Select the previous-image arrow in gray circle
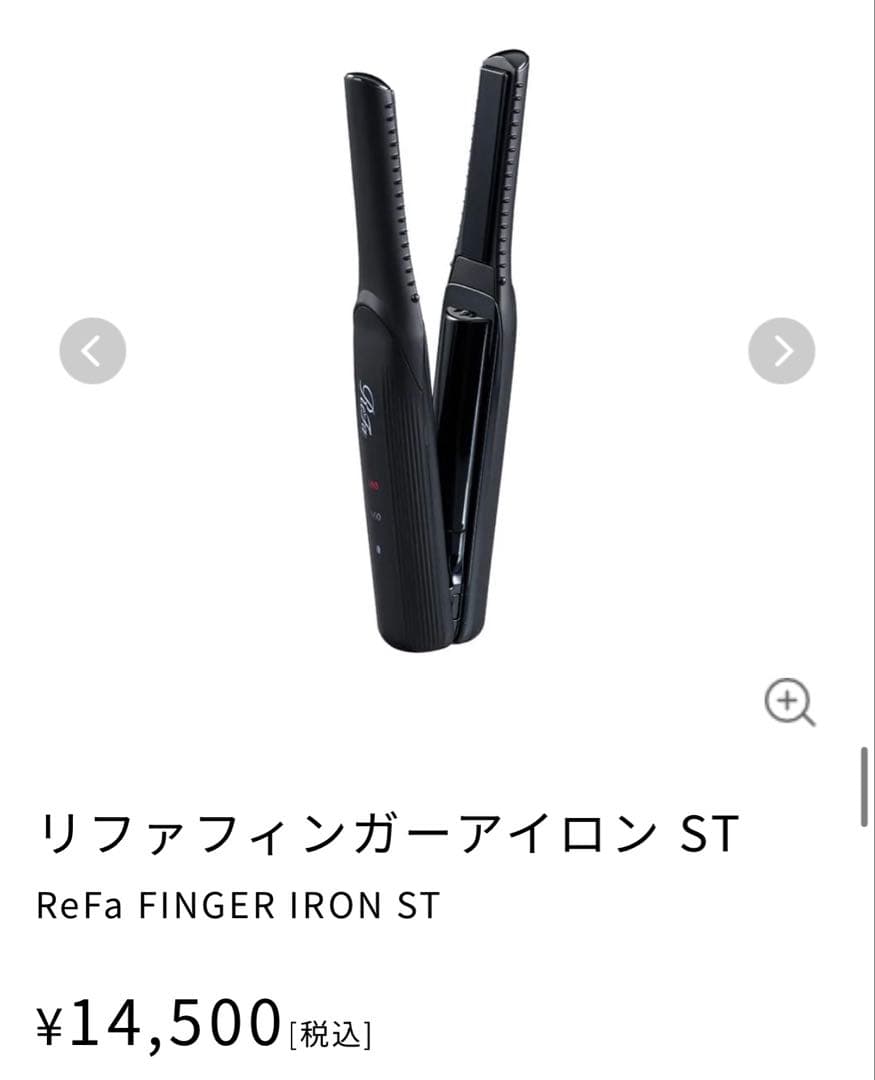This screenshot has height=1080, width=875. point(91,348)
